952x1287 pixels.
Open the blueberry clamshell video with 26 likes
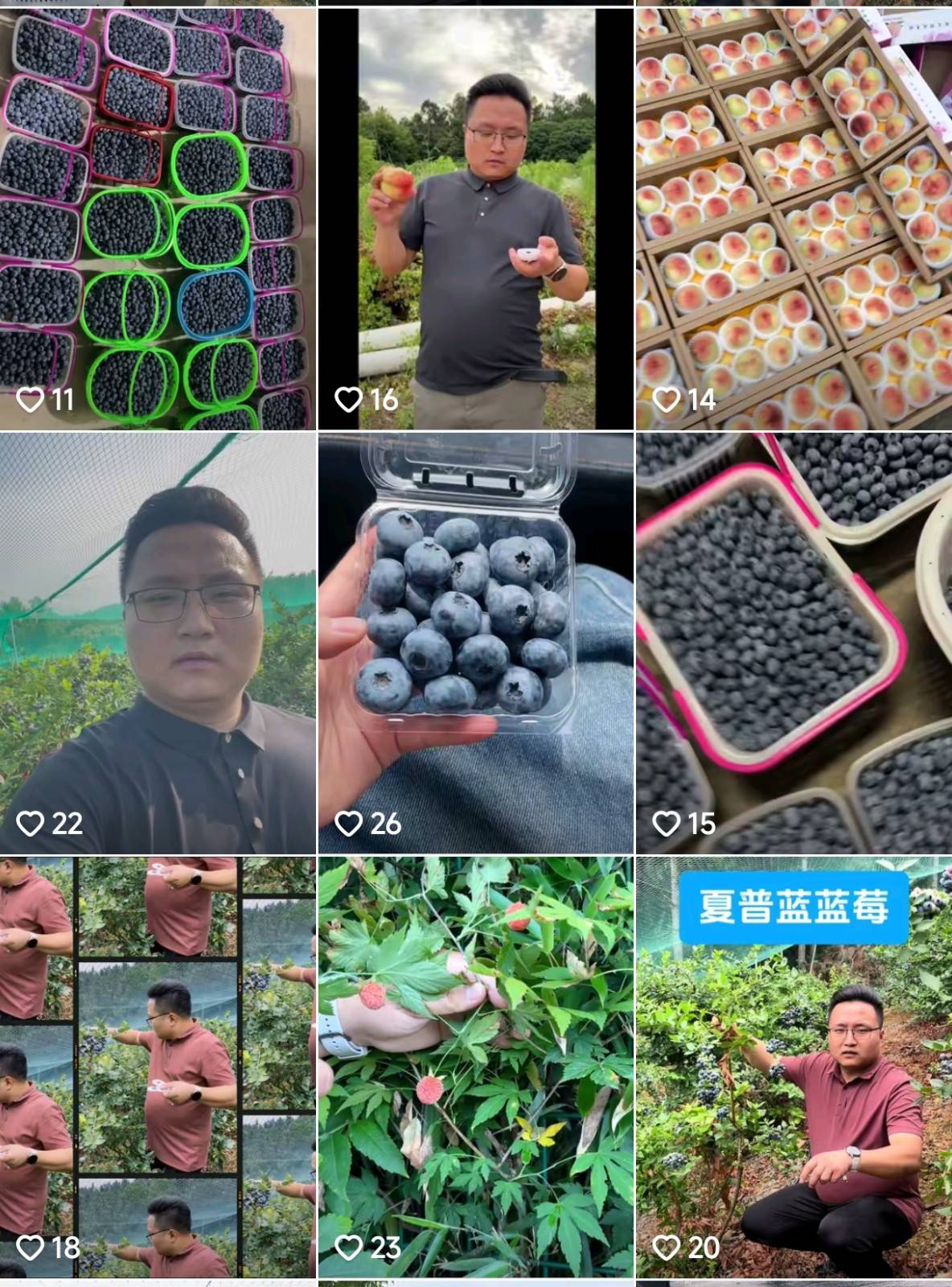point(475,642)
